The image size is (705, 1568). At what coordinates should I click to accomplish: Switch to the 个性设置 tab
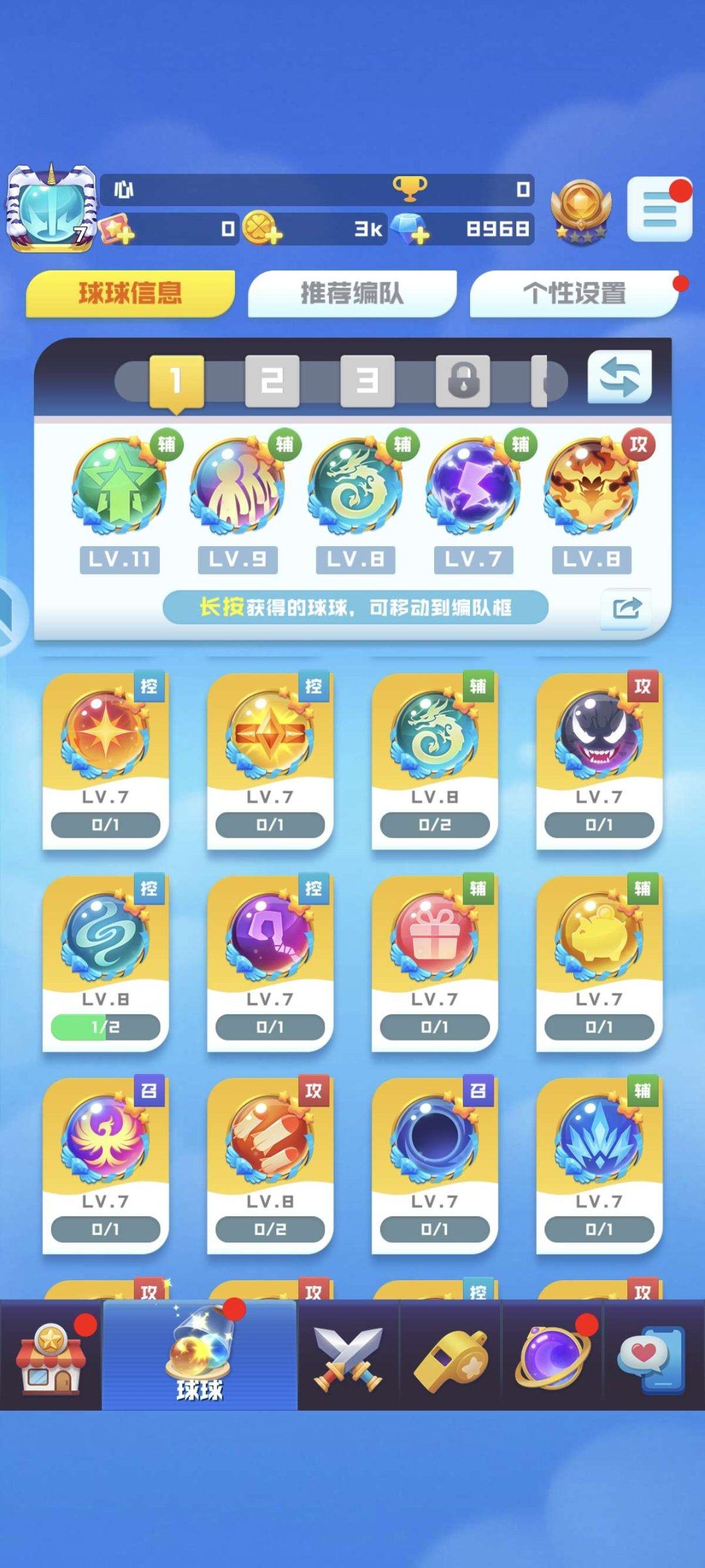point(574,294)
